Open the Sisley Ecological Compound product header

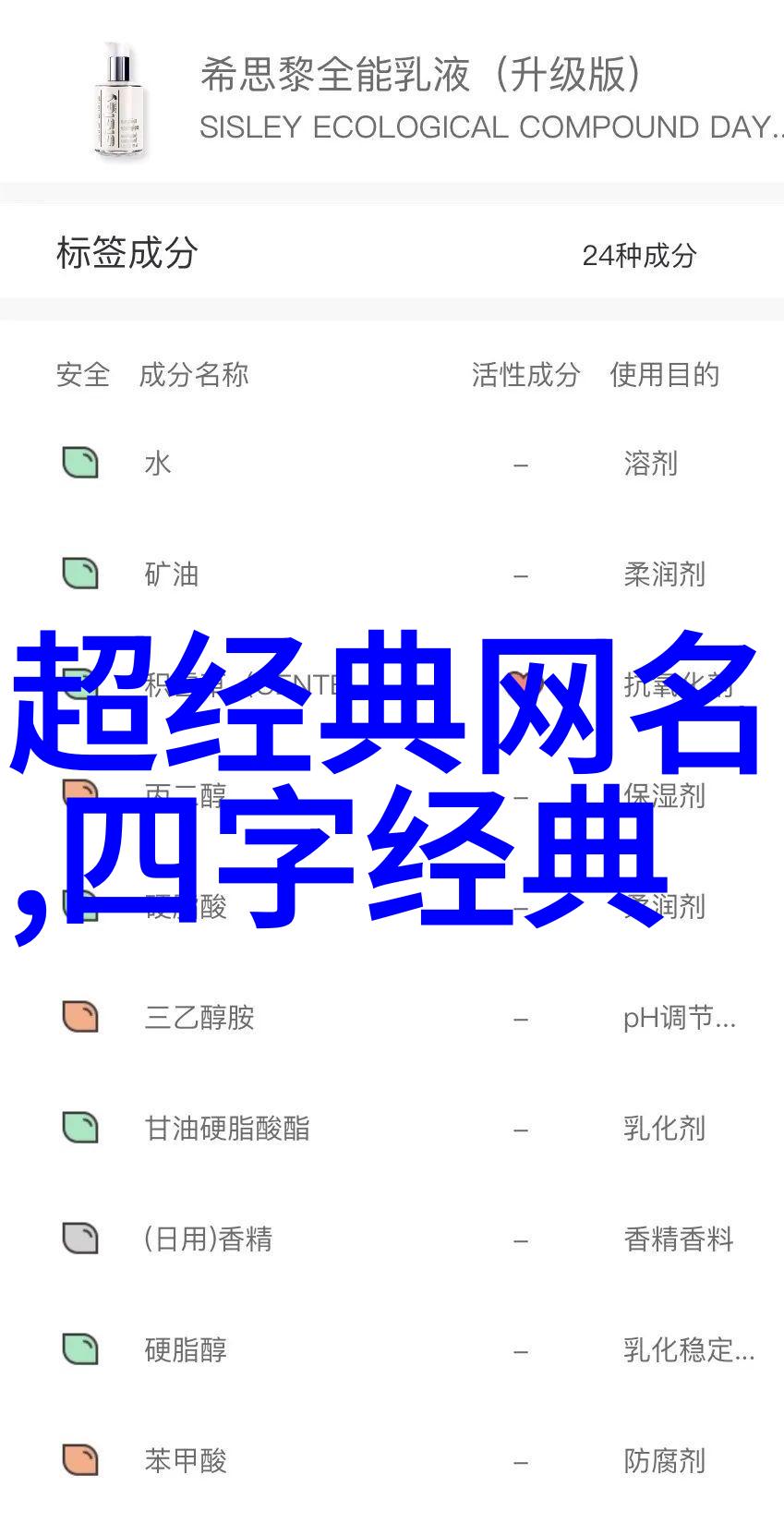pos(392,99)
